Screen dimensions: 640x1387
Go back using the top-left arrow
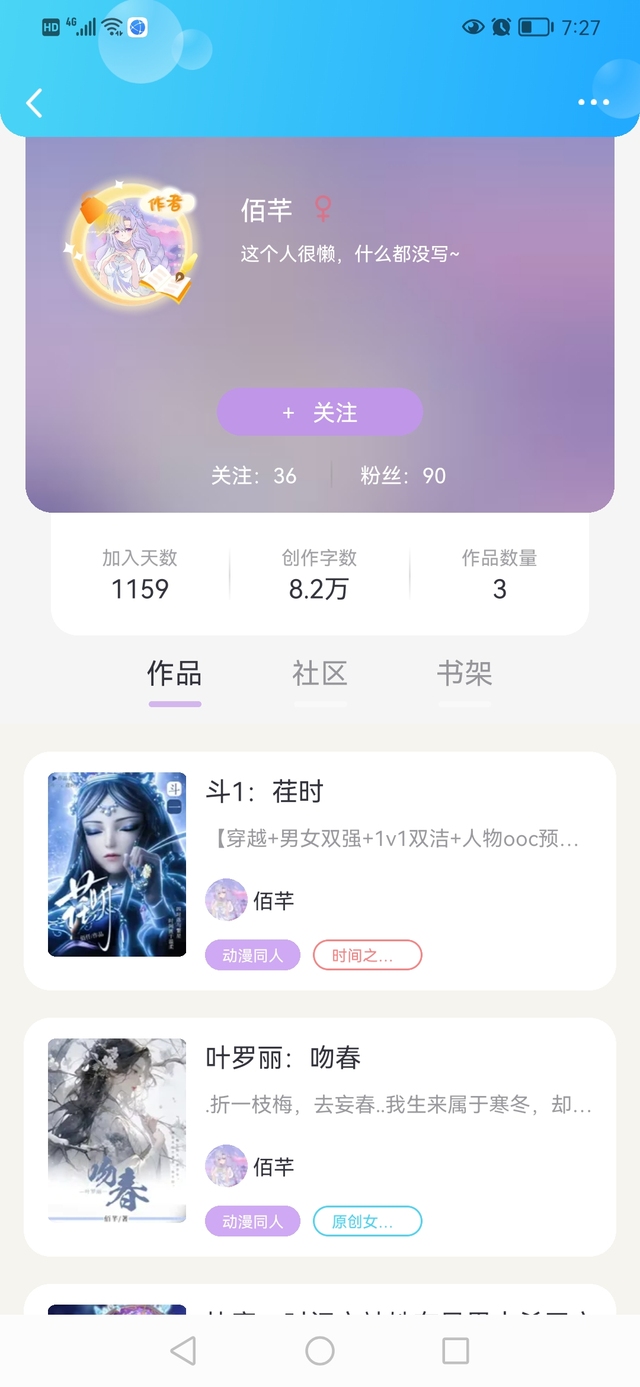click(35, 102)
